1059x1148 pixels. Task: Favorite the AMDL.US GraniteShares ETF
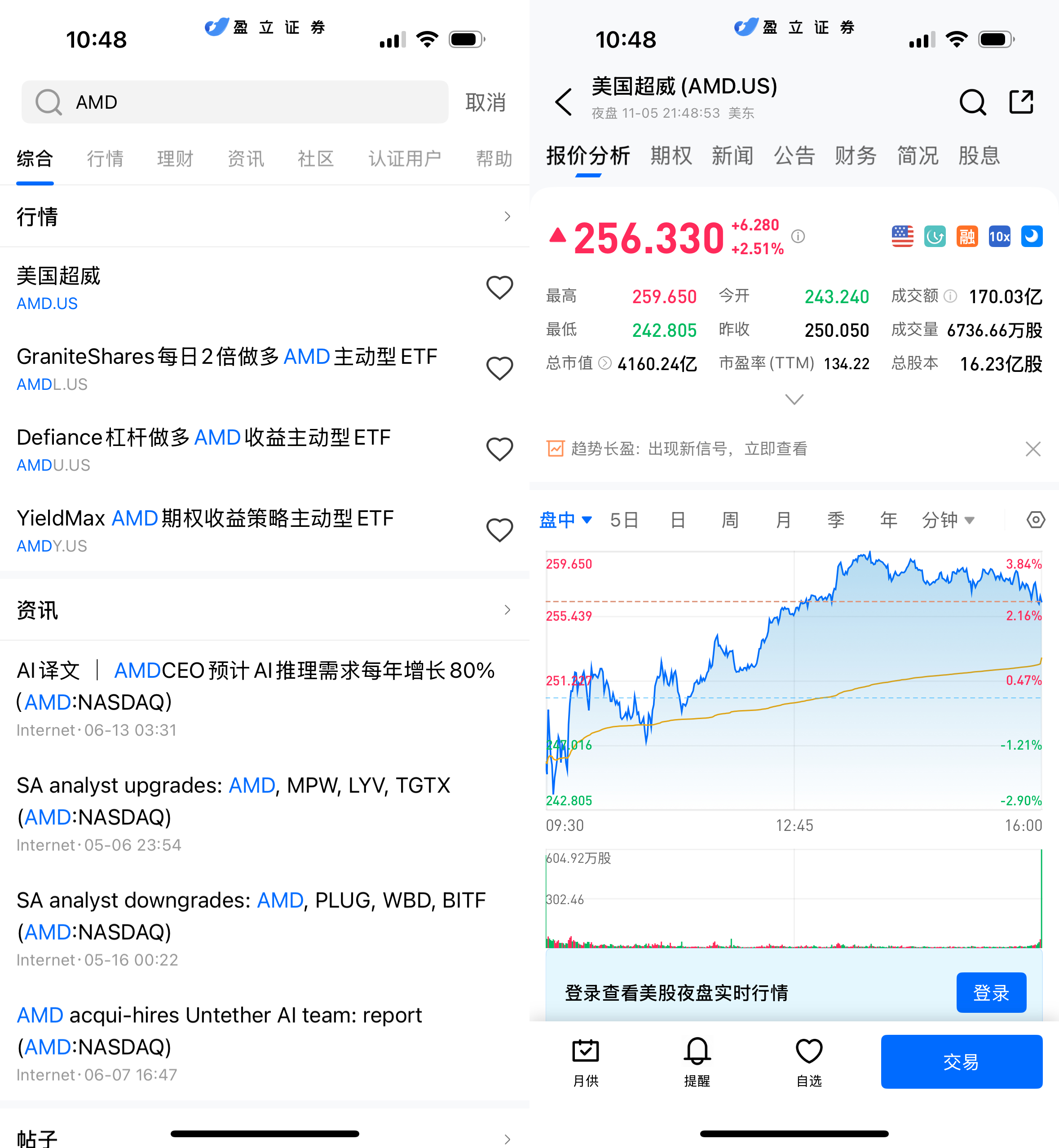499,369
